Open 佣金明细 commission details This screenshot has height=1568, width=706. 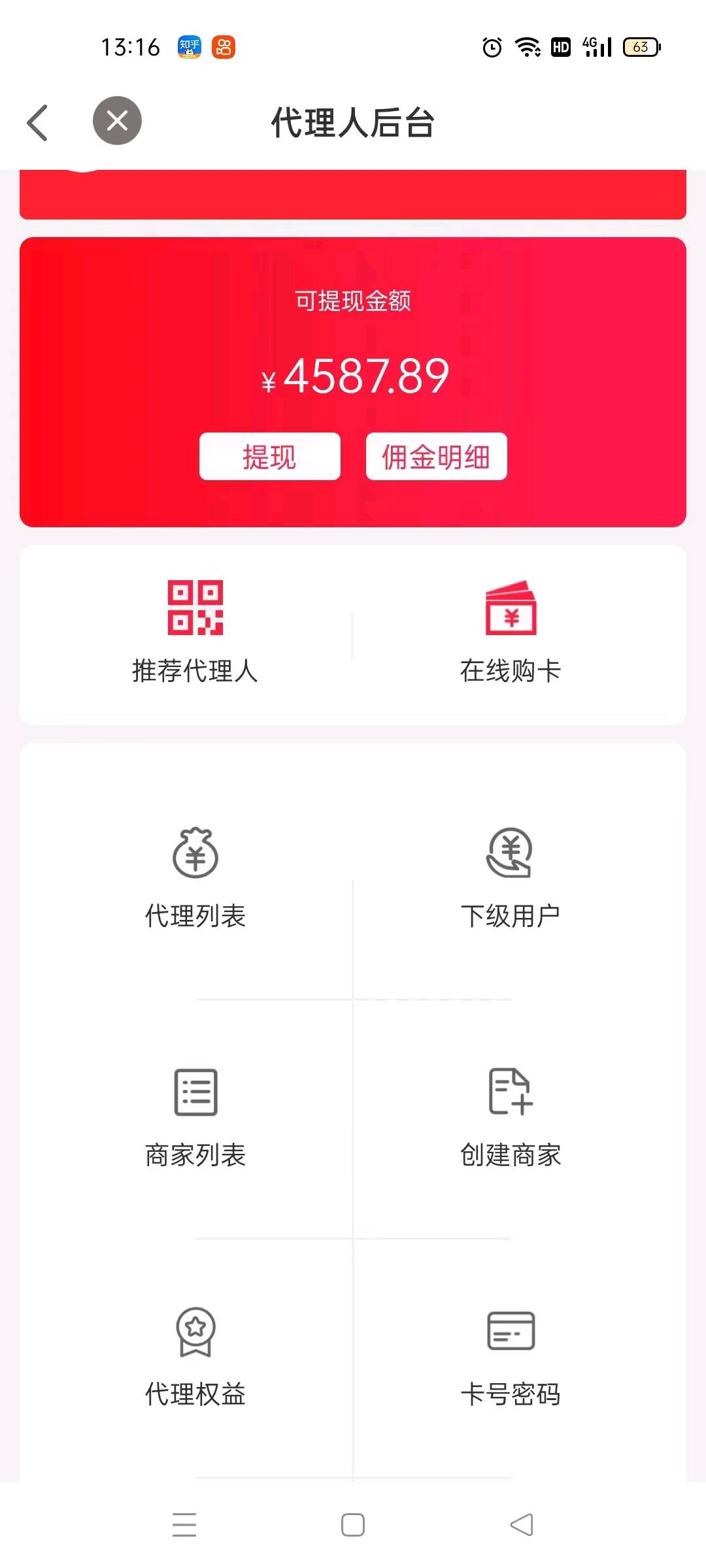pyautogui.click(x=436, y=456)
